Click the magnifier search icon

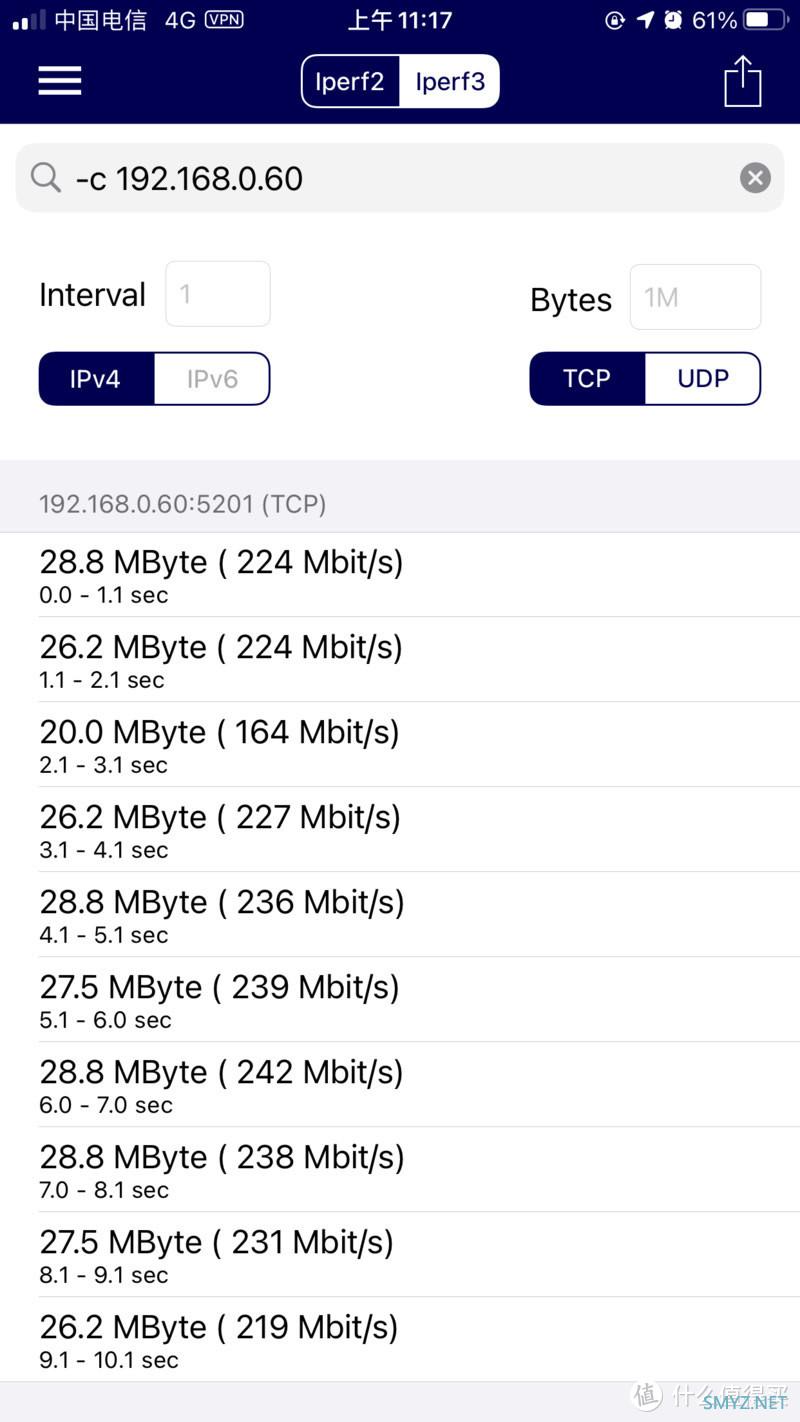tap(45, 177)
